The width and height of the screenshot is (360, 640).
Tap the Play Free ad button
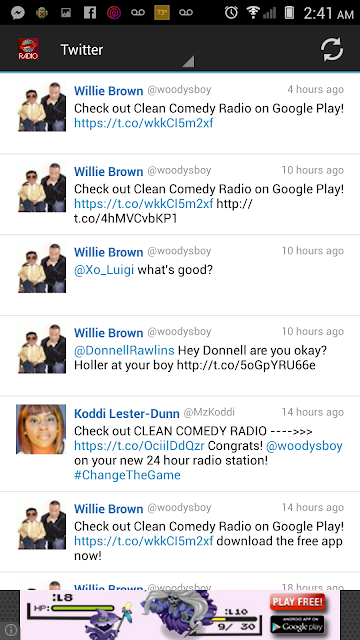click(x=297, y=602)
